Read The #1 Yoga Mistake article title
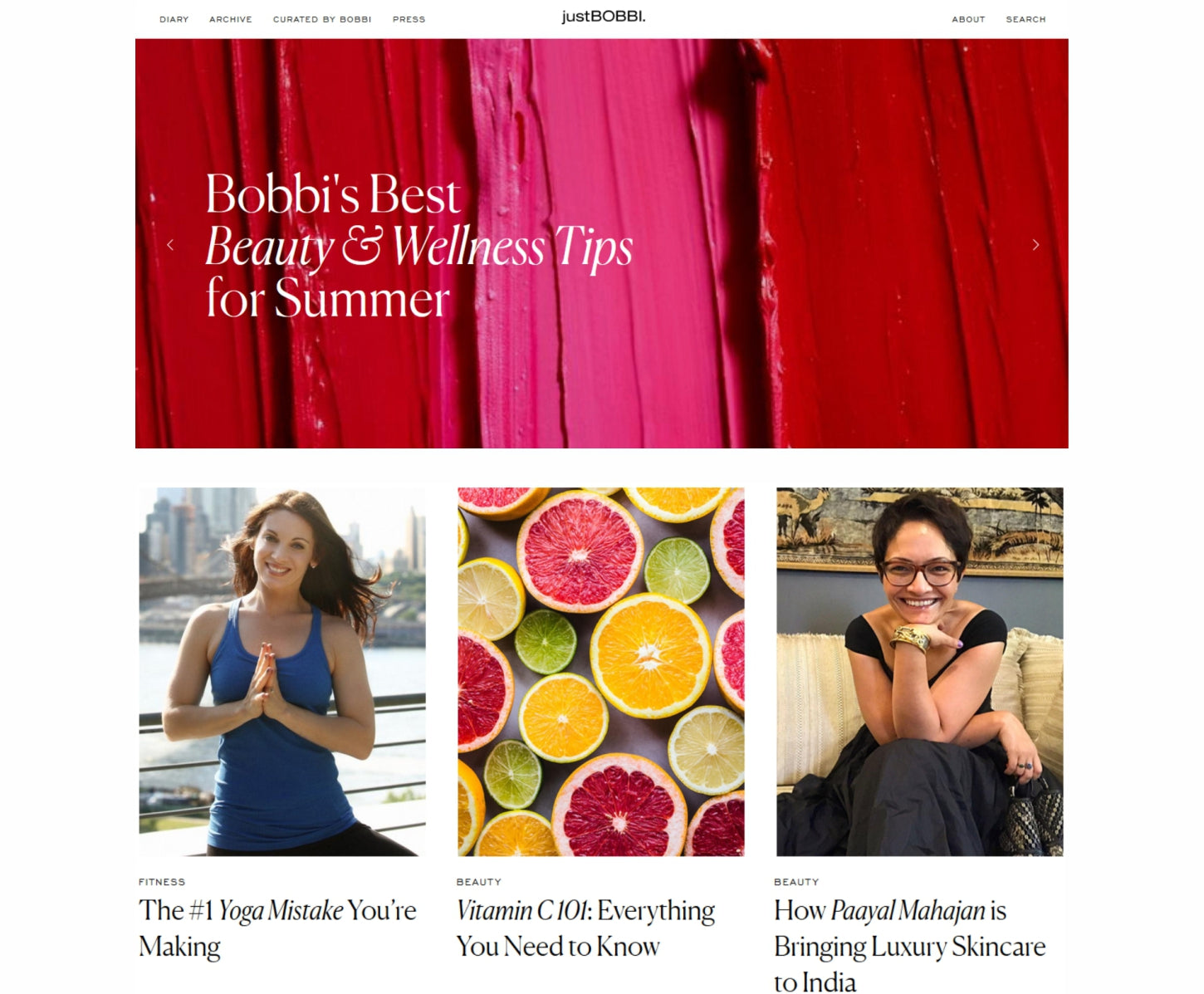The width and height of the screenshot is (1204, 994). pos(277,928)
